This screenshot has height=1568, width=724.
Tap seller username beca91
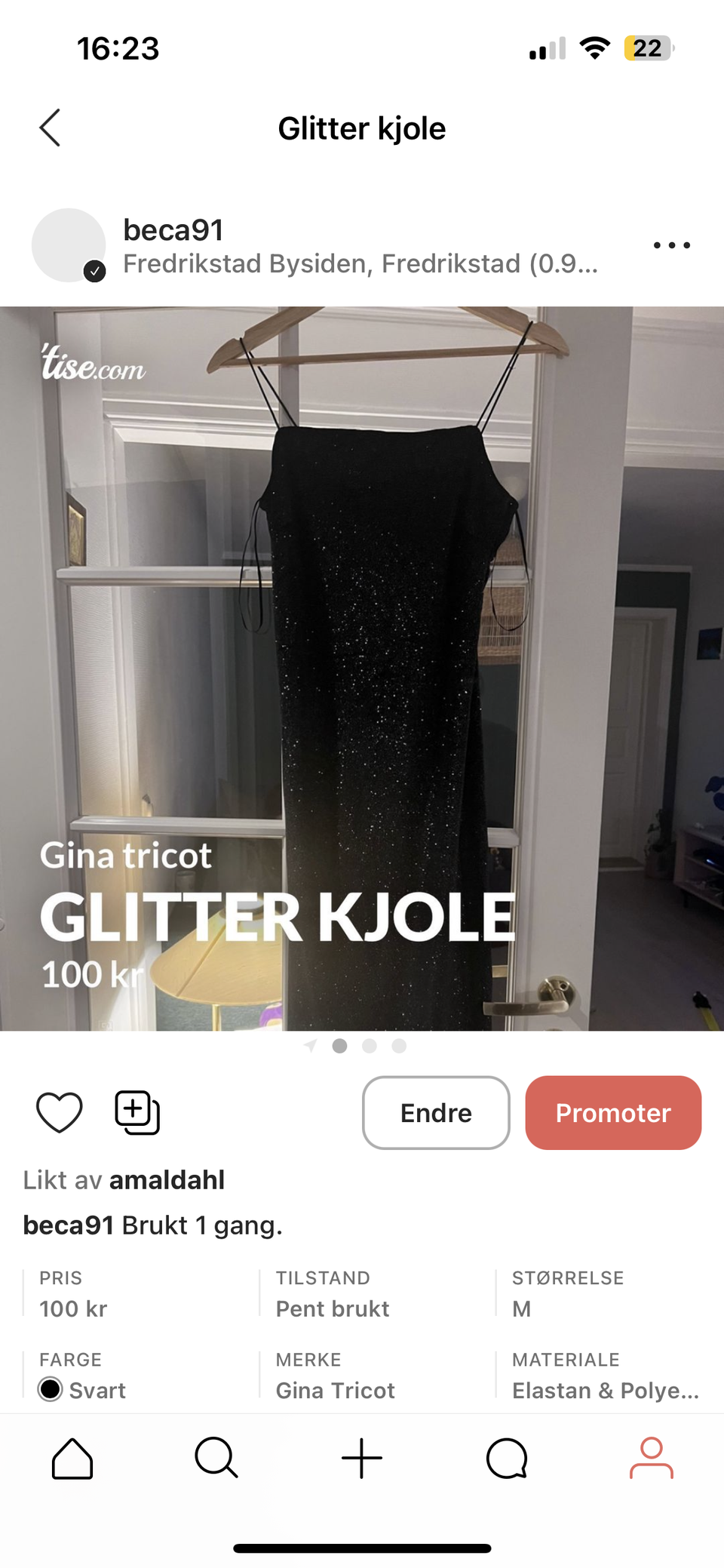173,229
